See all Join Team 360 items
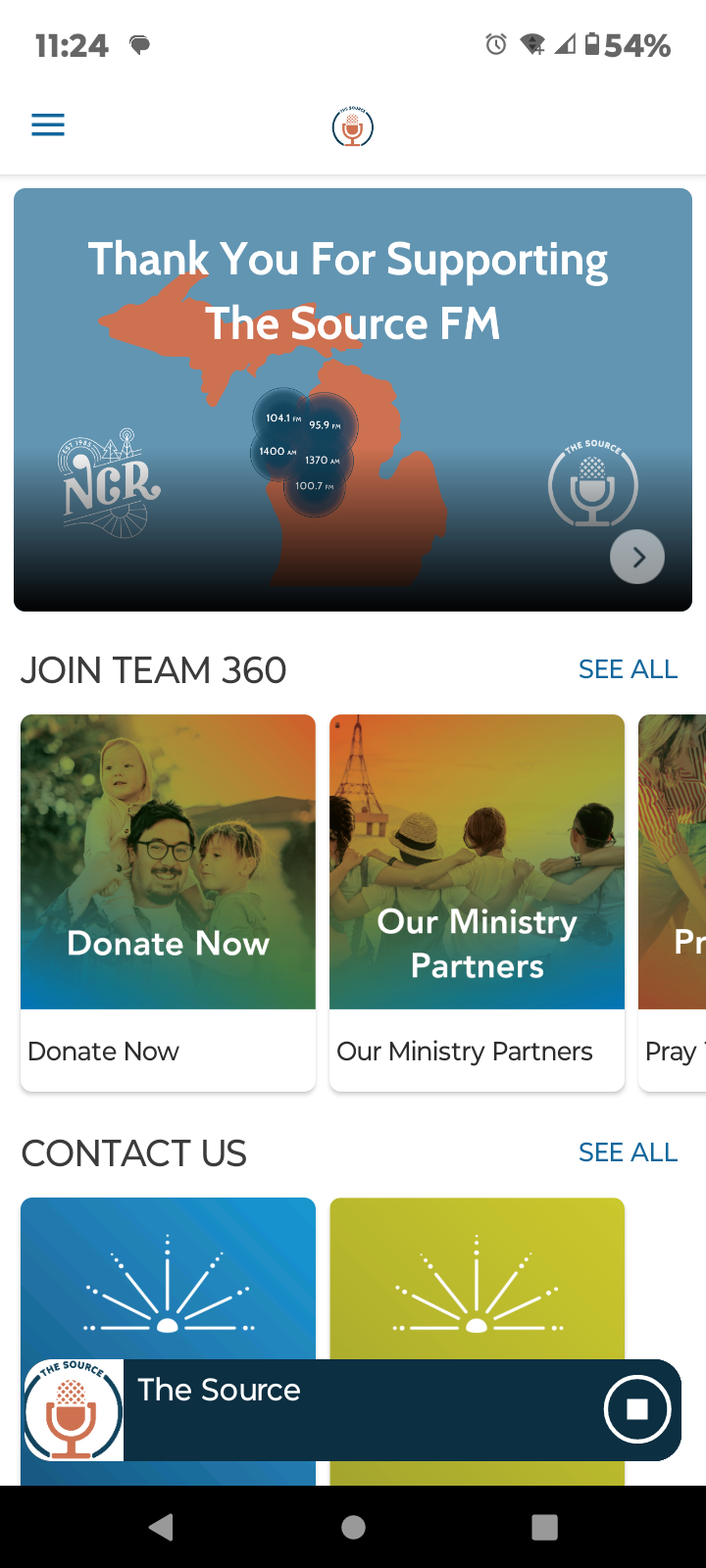 click(628, 669)
